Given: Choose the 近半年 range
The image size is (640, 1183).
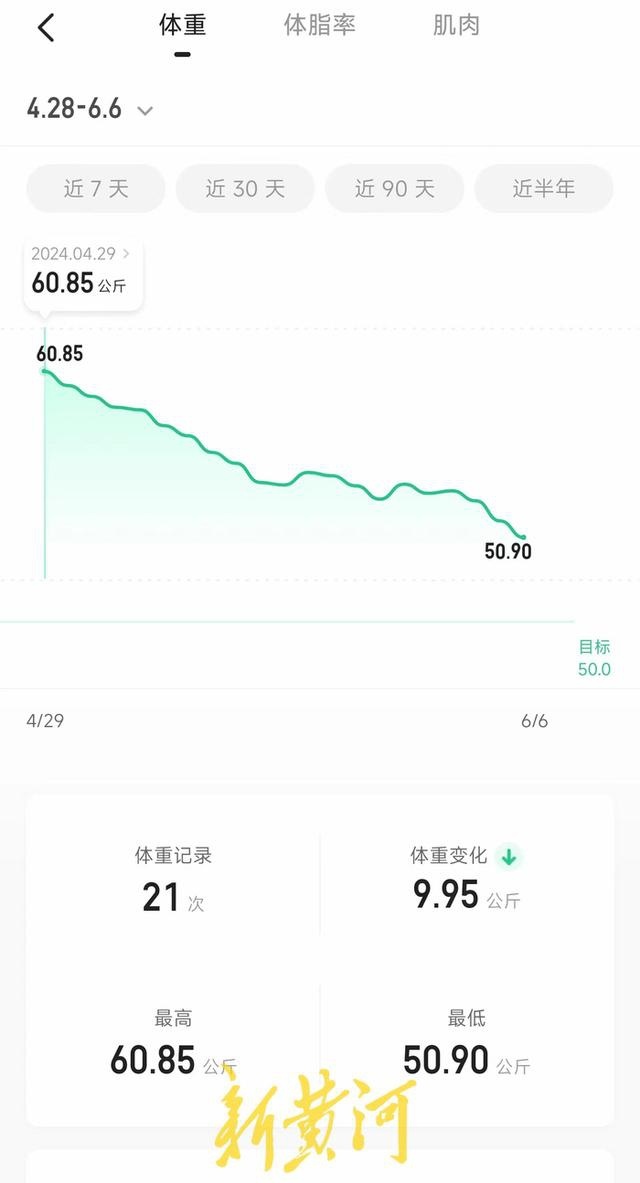Looking at the screenshot, I should pos(544,189).
